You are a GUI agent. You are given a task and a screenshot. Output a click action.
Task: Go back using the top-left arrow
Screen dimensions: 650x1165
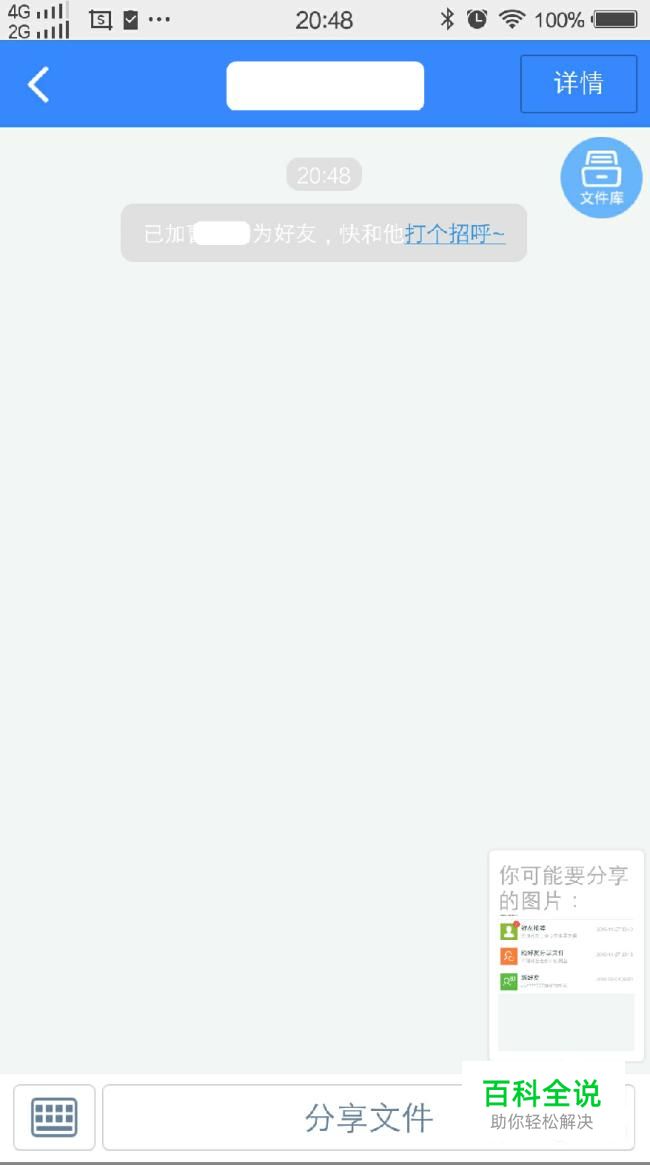39,84
